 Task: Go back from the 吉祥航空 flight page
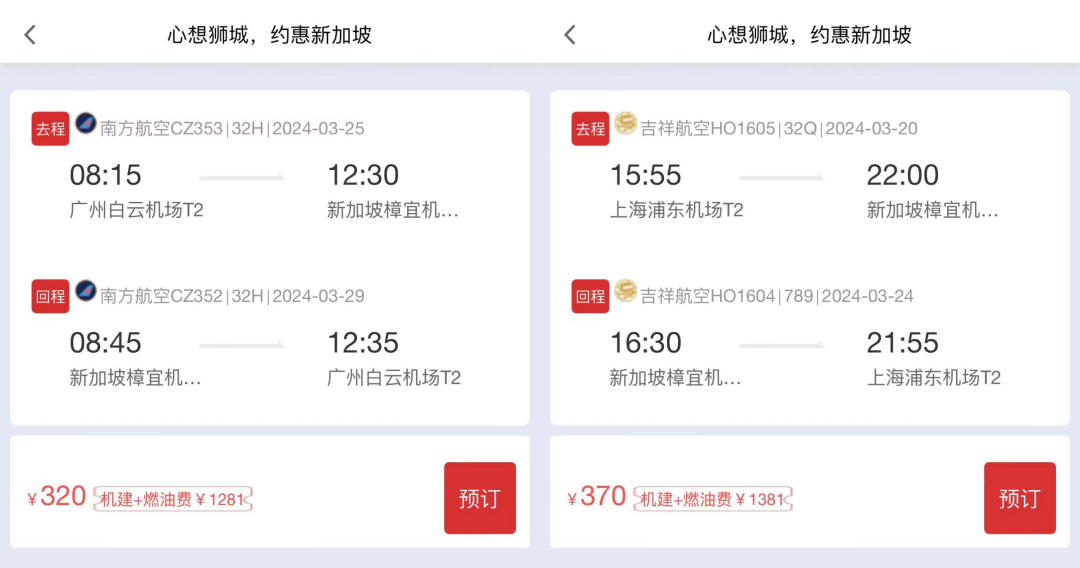coord(570,35)
